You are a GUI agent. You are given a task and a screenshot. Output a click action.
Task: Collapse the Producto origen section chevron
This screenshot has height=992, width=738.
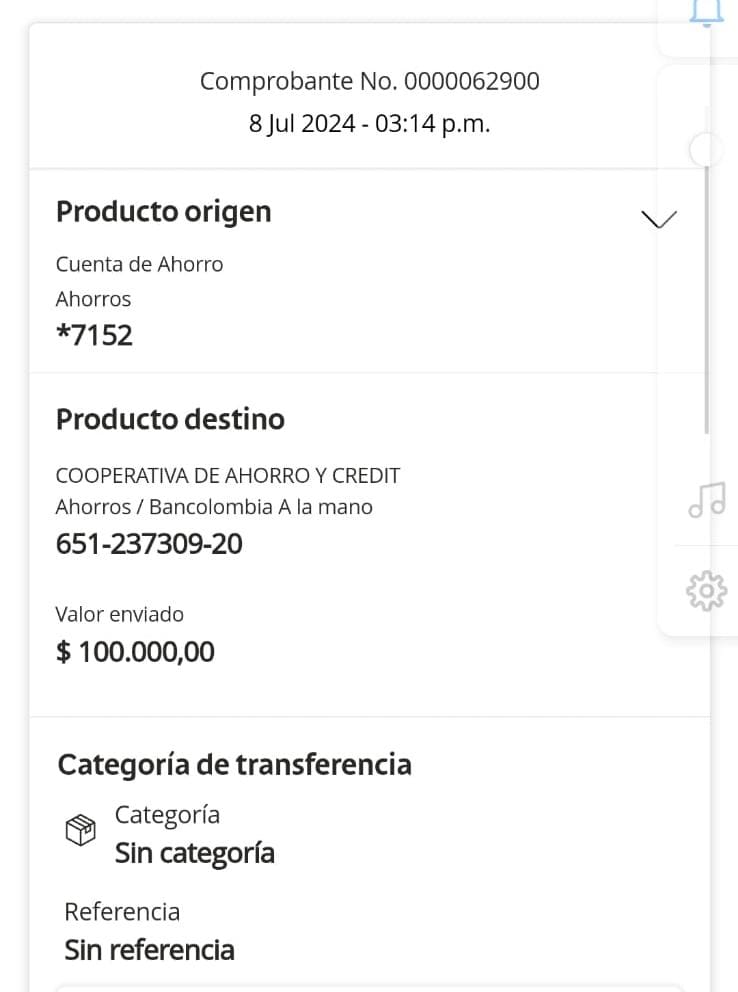point(658,219)
